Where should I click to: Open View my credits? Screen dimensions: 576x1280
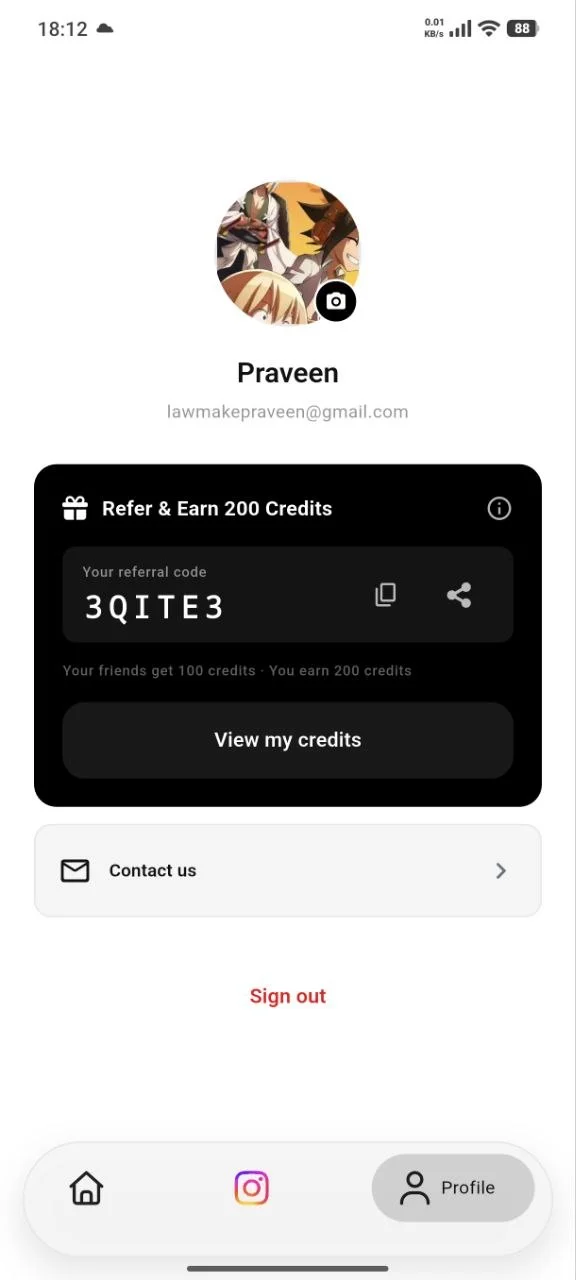click(x=288, y=740)
